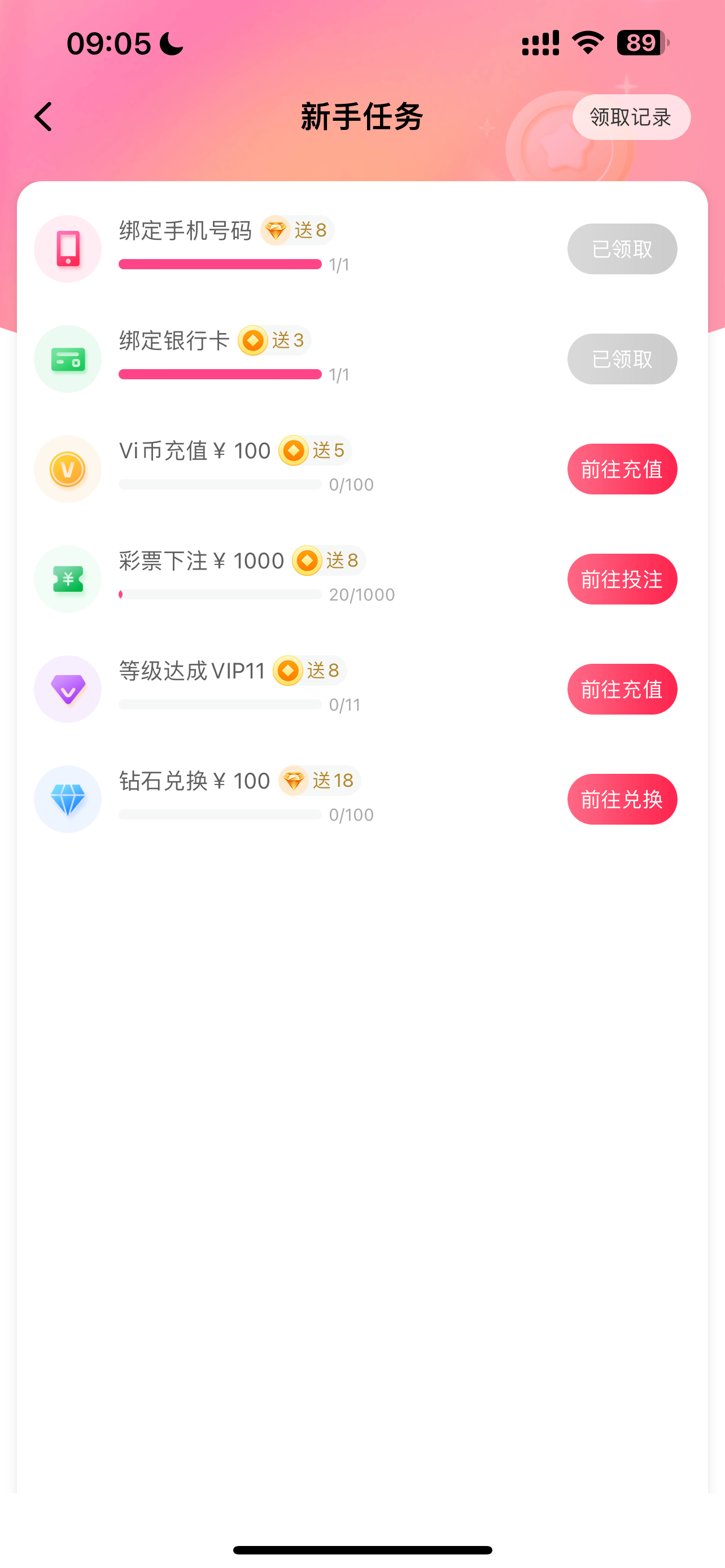Tap 前往兑换 for 钻石兑换 ¥100 task
The width and height of the screenshot is (725, 1568).
[x=622, y=799]
